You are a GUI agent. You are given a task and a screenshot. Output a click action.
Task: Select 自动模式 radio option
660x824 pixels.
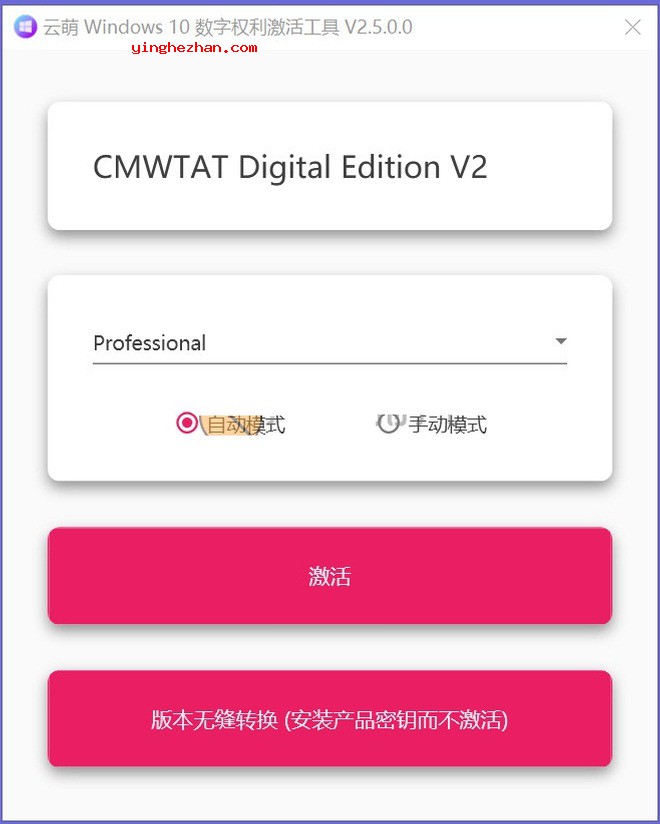click(187, 423)
